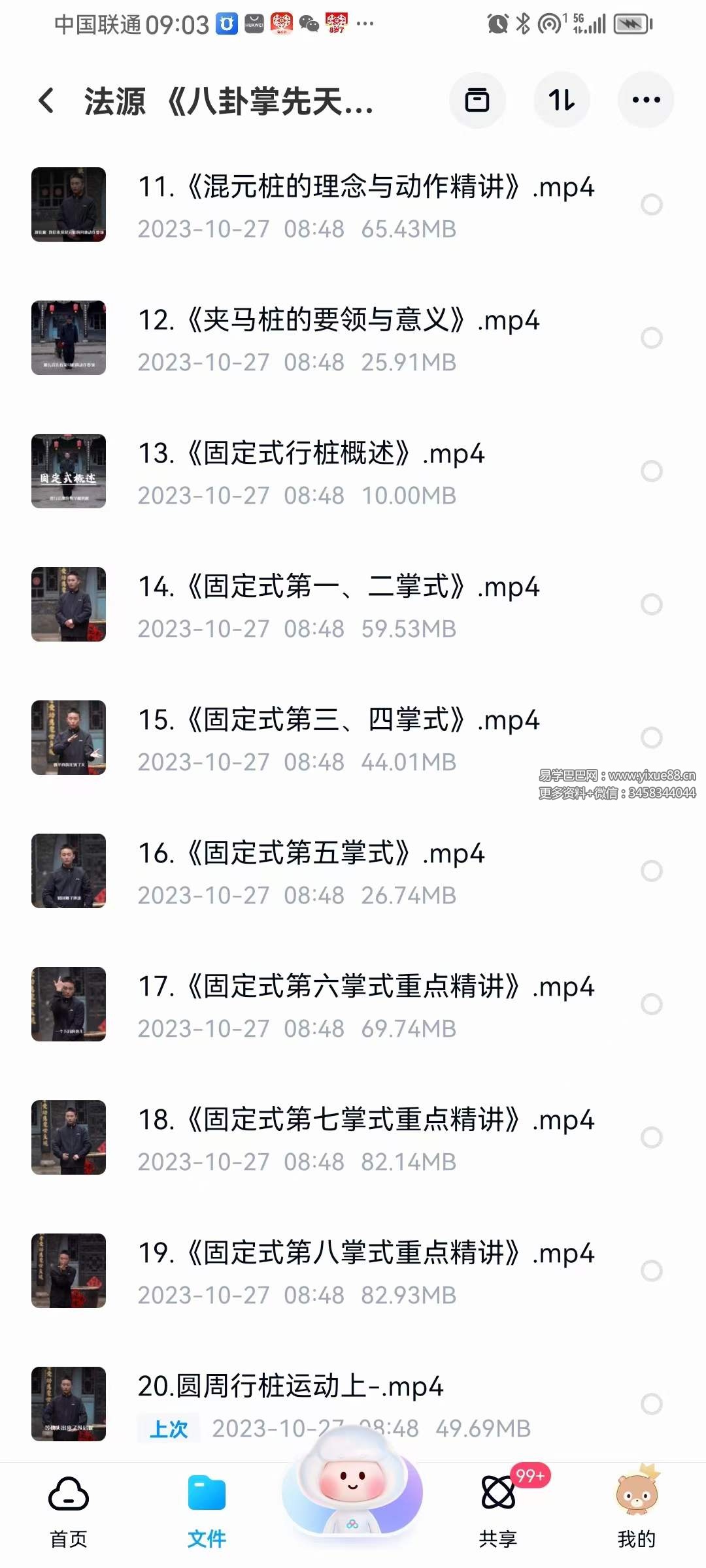Open the three-dot more options menu
Image resolution: width=706 pixels, height=1568 pixels.
646,100
